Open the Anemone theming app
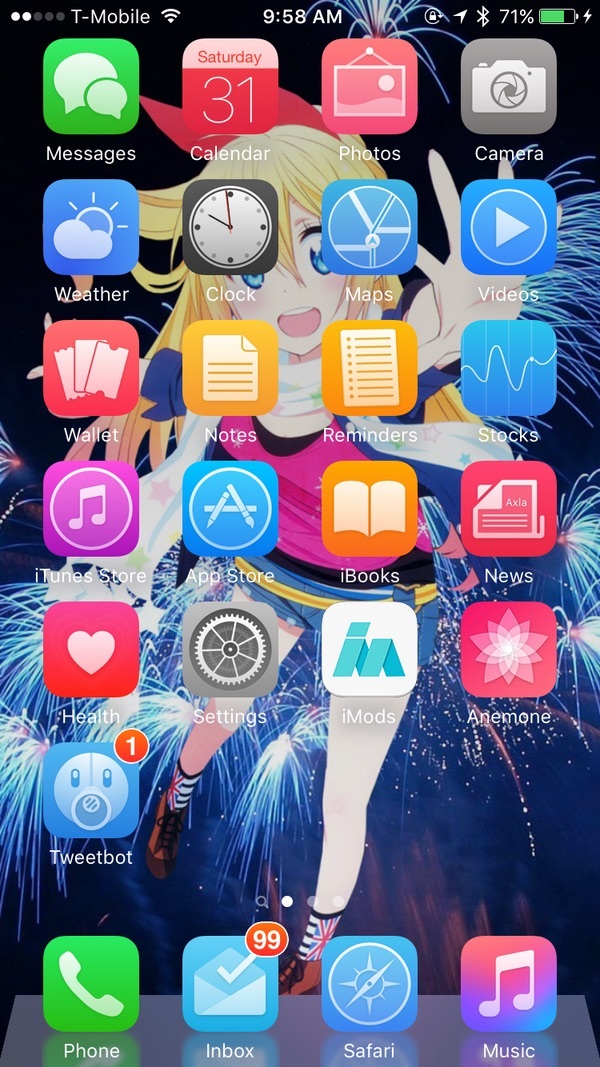Viewport: 600px width, 1067px height. tap(508, 650)
